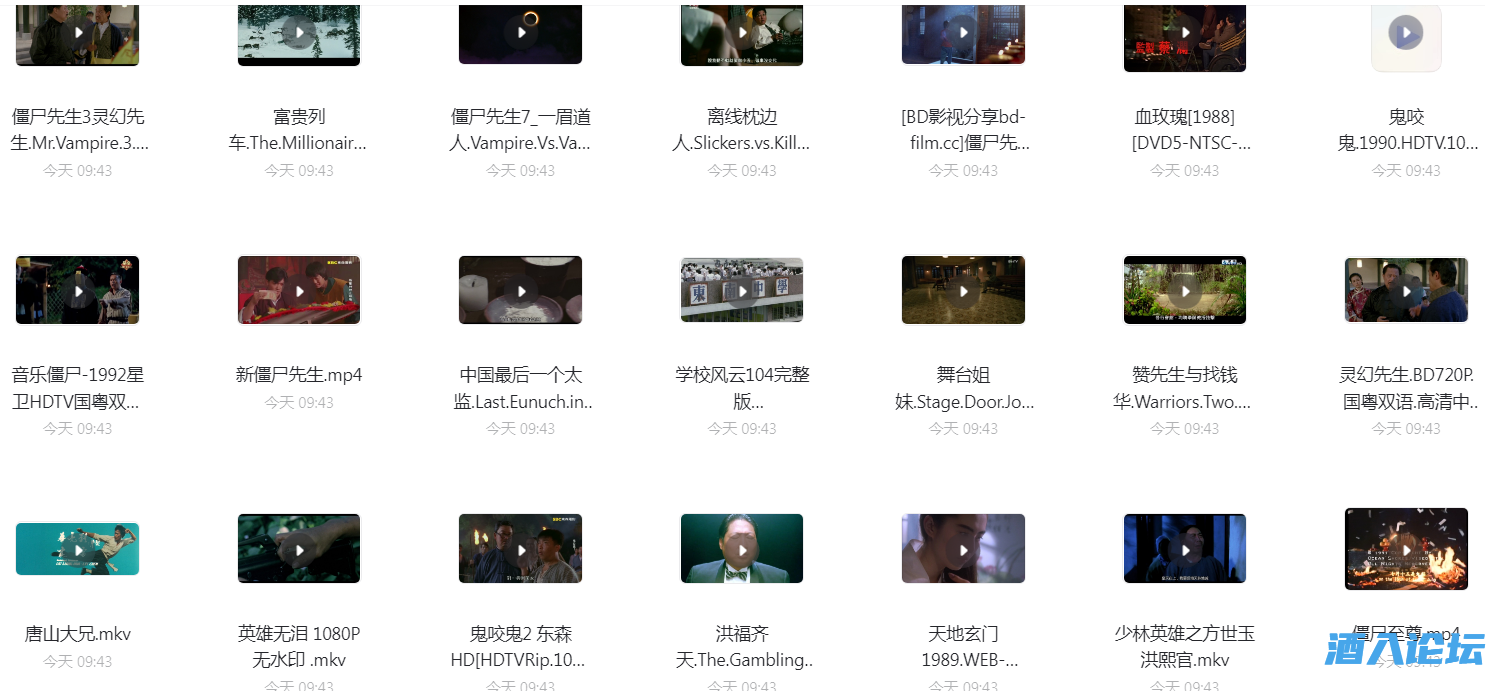This screenshot has height=691, width=1499.
Task: Open the 离线枕边人 video
Action: click(x=742, y=33)
